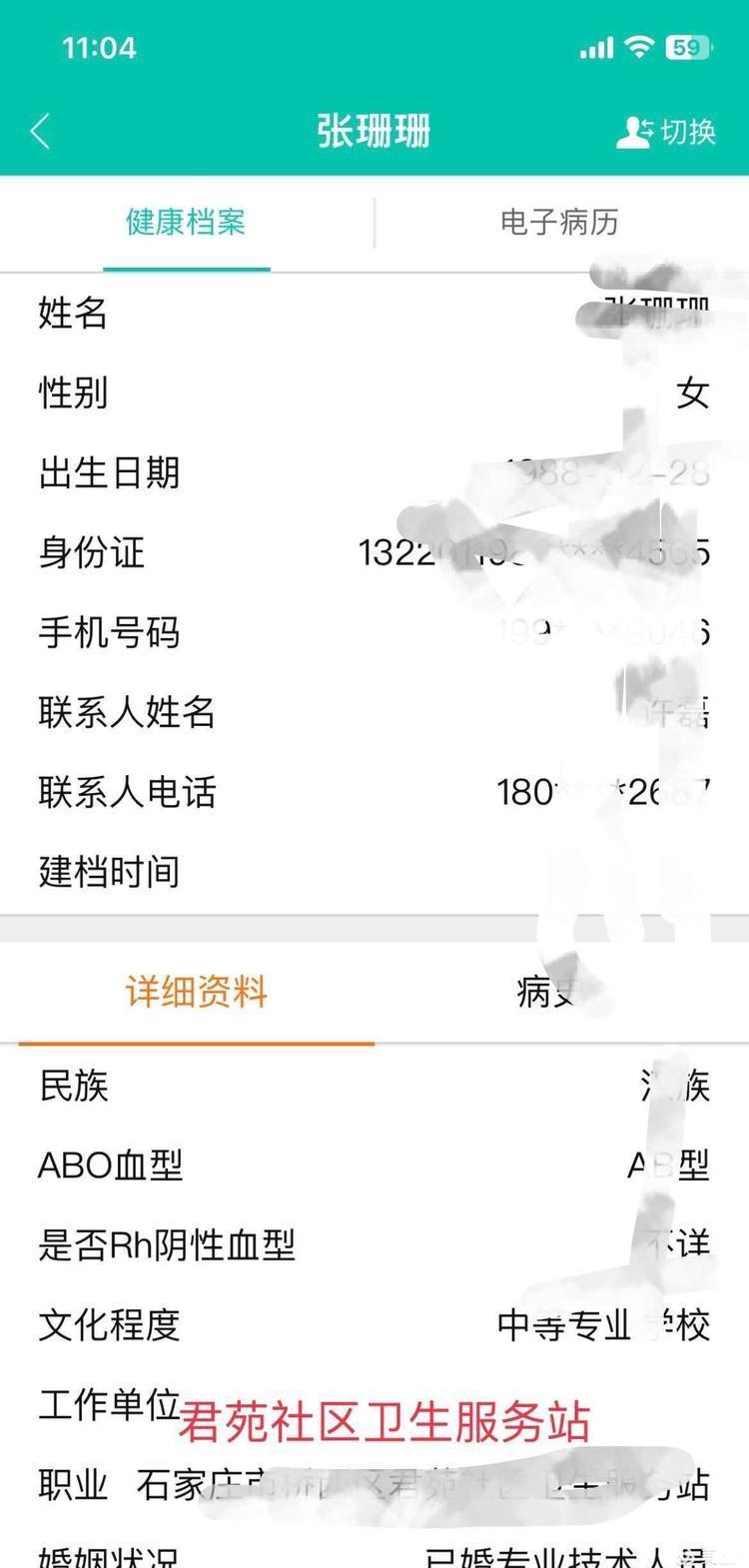
Task: Select the 详细资料 tab
Action: (x=196, y=992)
